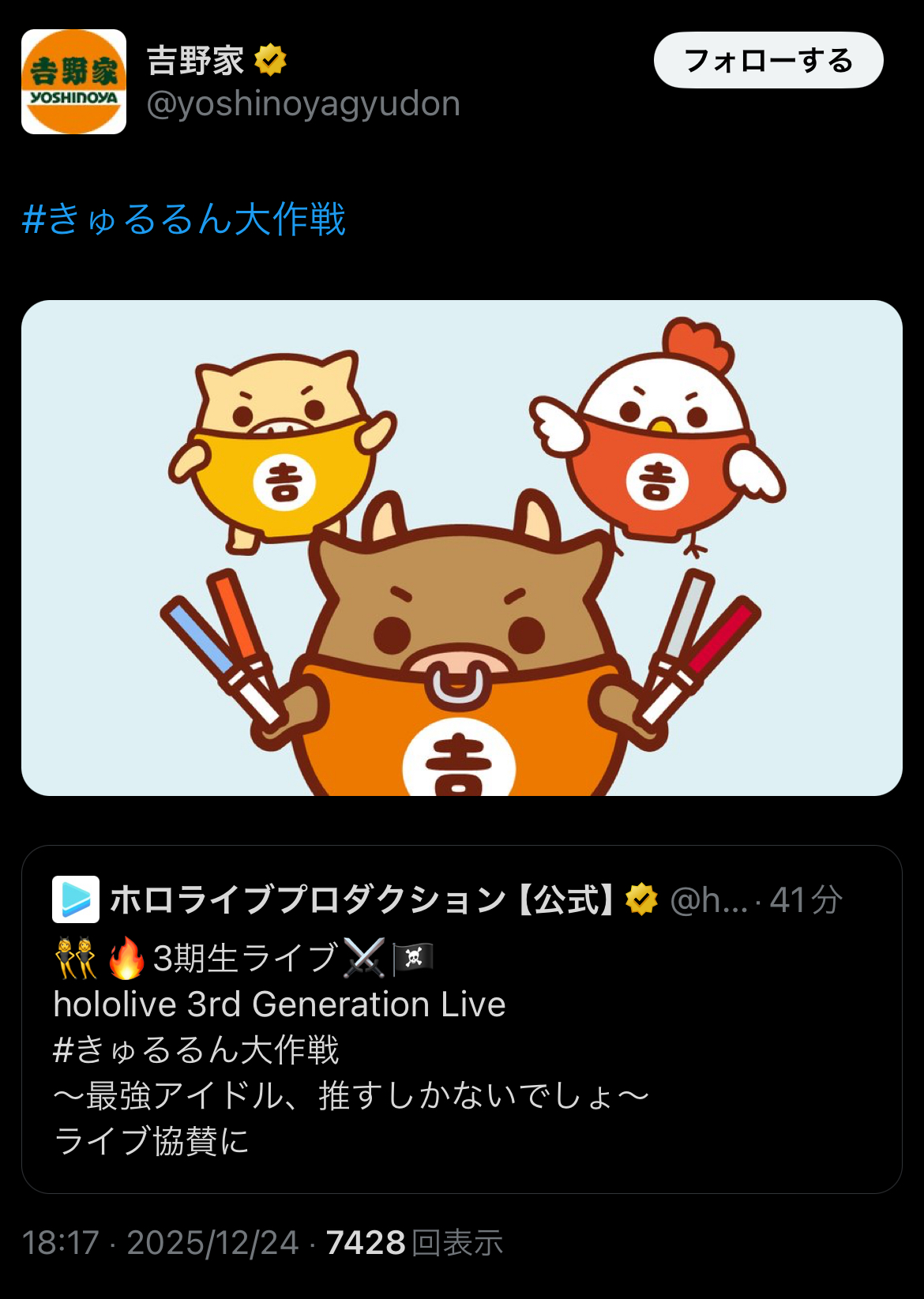View the attached mascot illustration

[x=461, y=547]
